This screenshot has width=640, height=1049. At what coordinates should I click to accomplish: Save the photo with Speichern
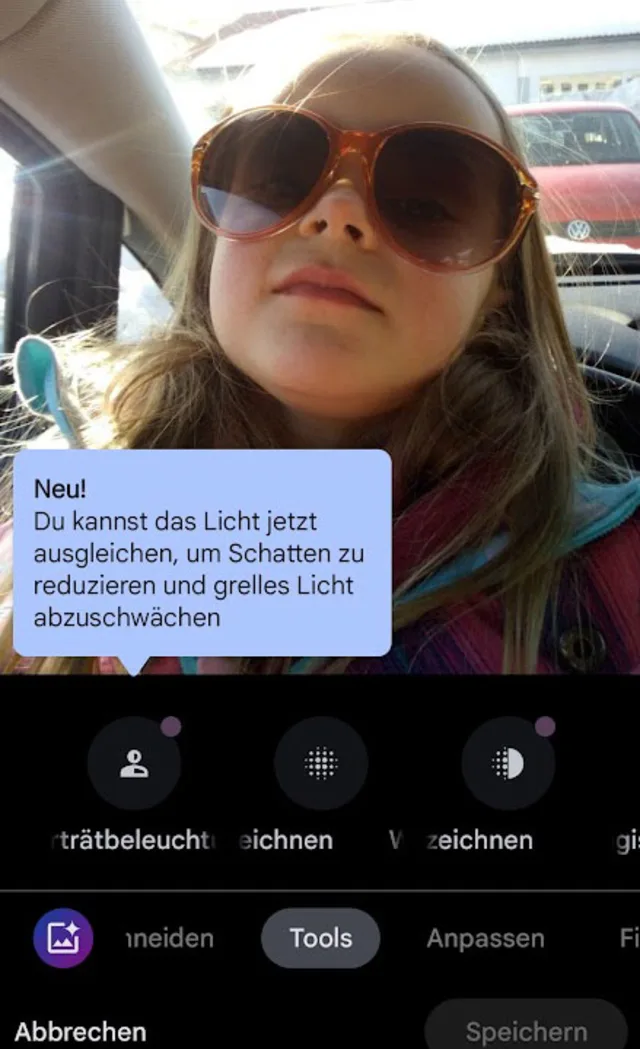526,1030
